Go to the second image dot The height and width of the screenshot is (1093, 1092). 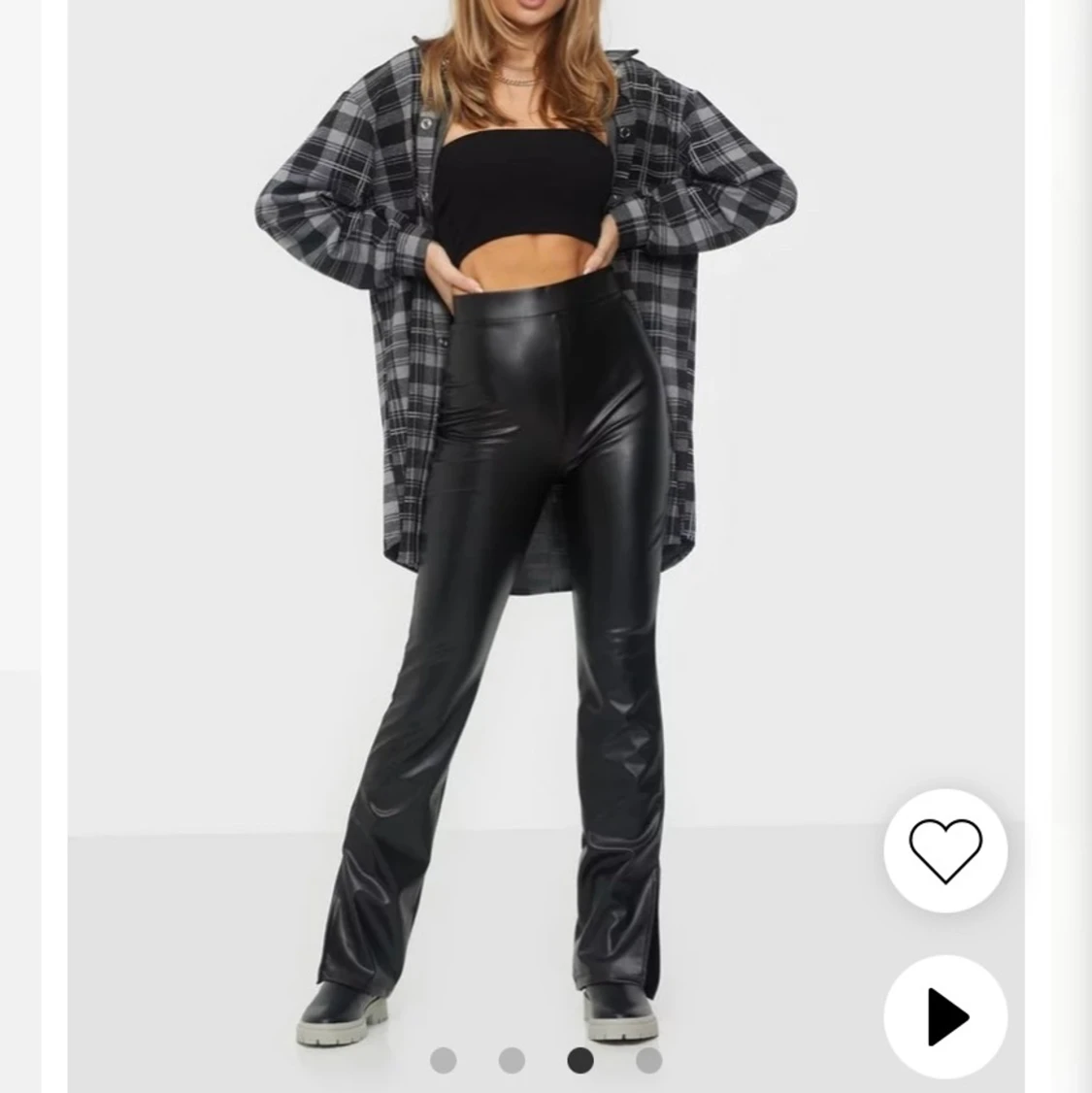coord(512,1060)
